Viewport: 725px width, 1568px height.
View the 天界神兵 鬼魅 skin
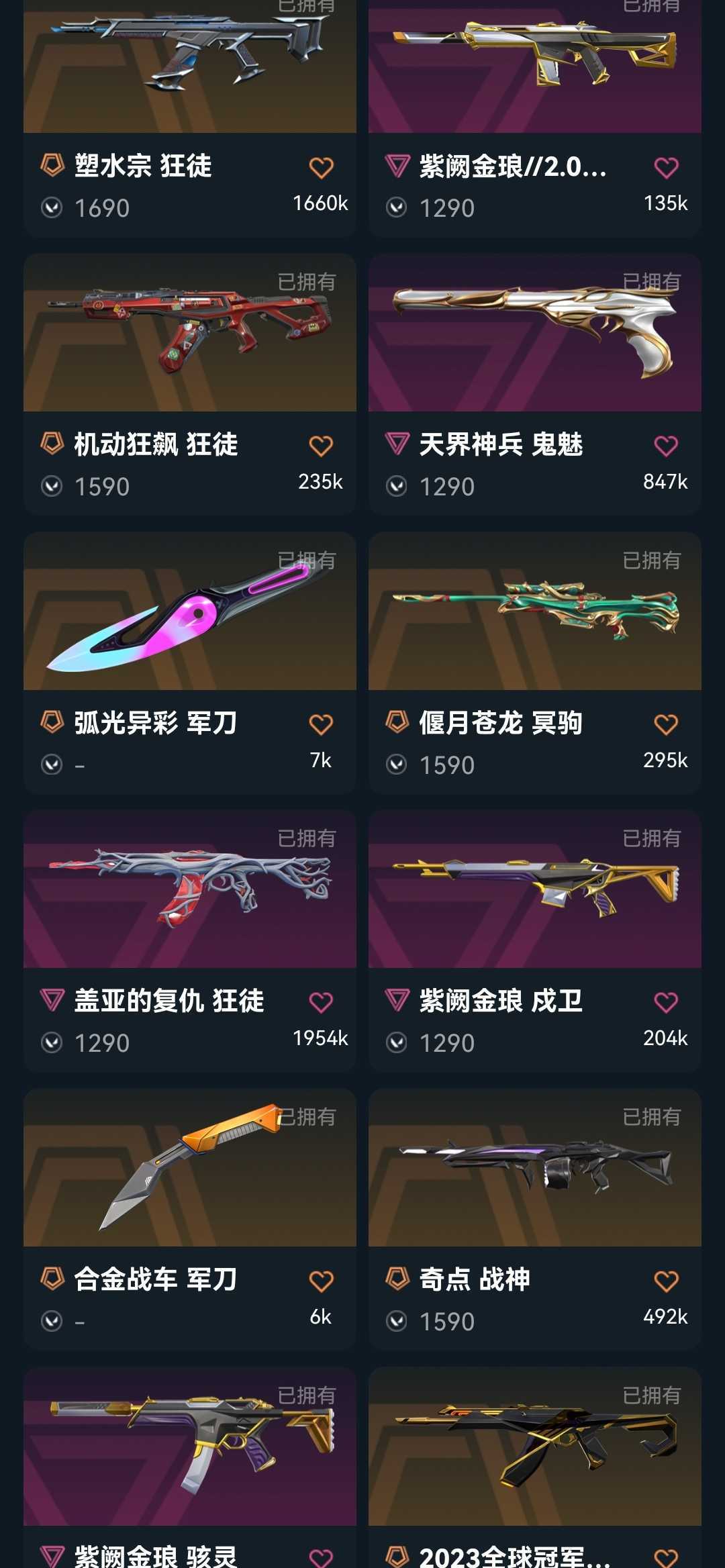[x=535, y=384]
